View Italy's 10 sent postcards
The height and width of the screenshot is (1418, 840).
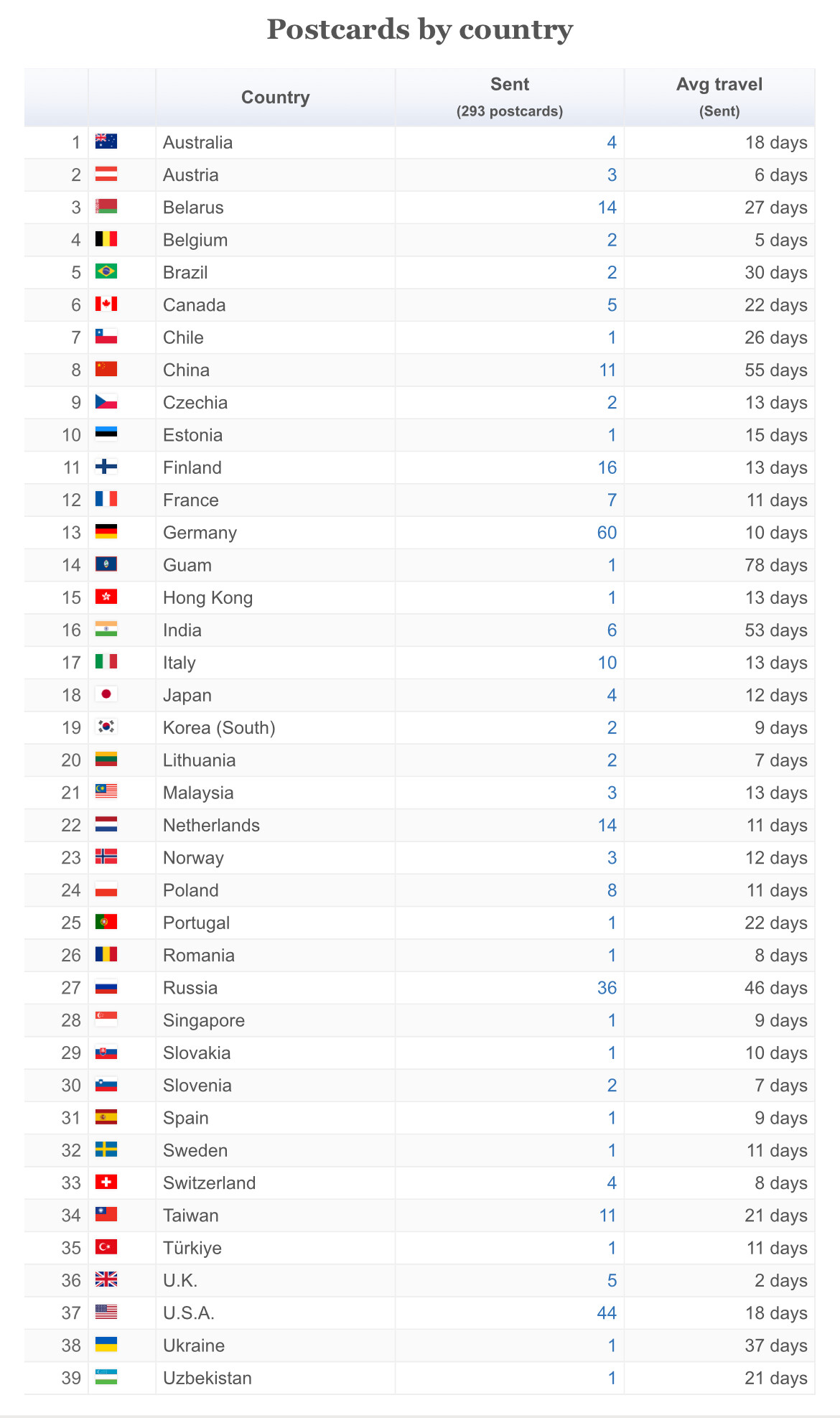tap(607, 663)
